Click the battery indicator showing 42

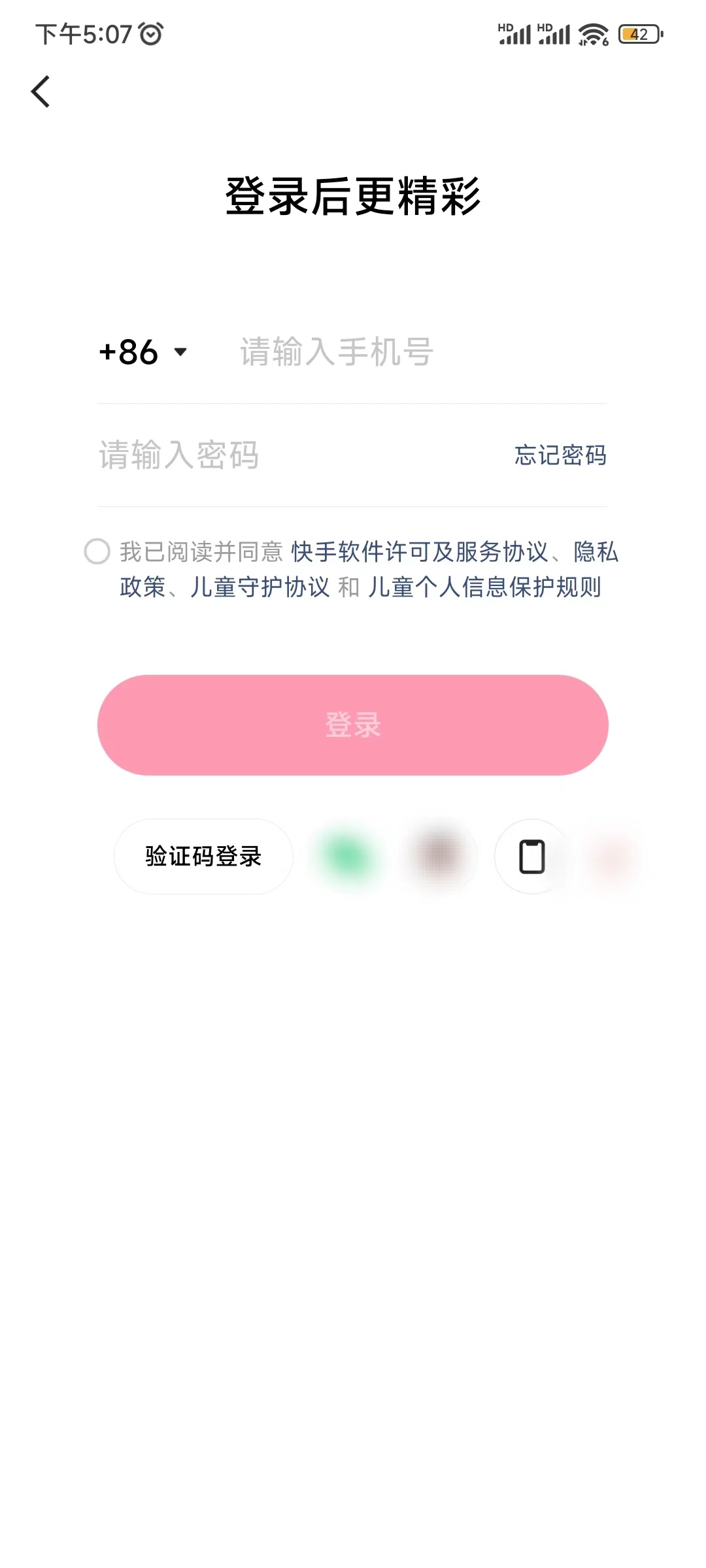(636, 33)
